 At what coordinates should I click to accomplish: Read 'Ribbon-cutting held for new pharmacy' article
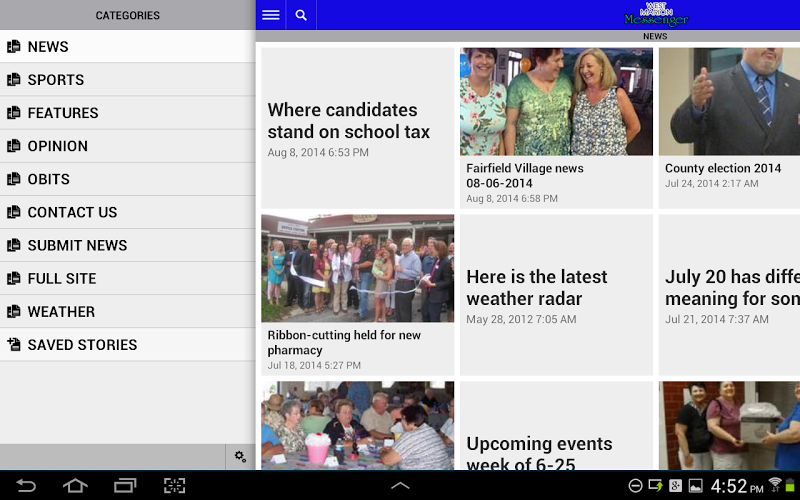357,294
